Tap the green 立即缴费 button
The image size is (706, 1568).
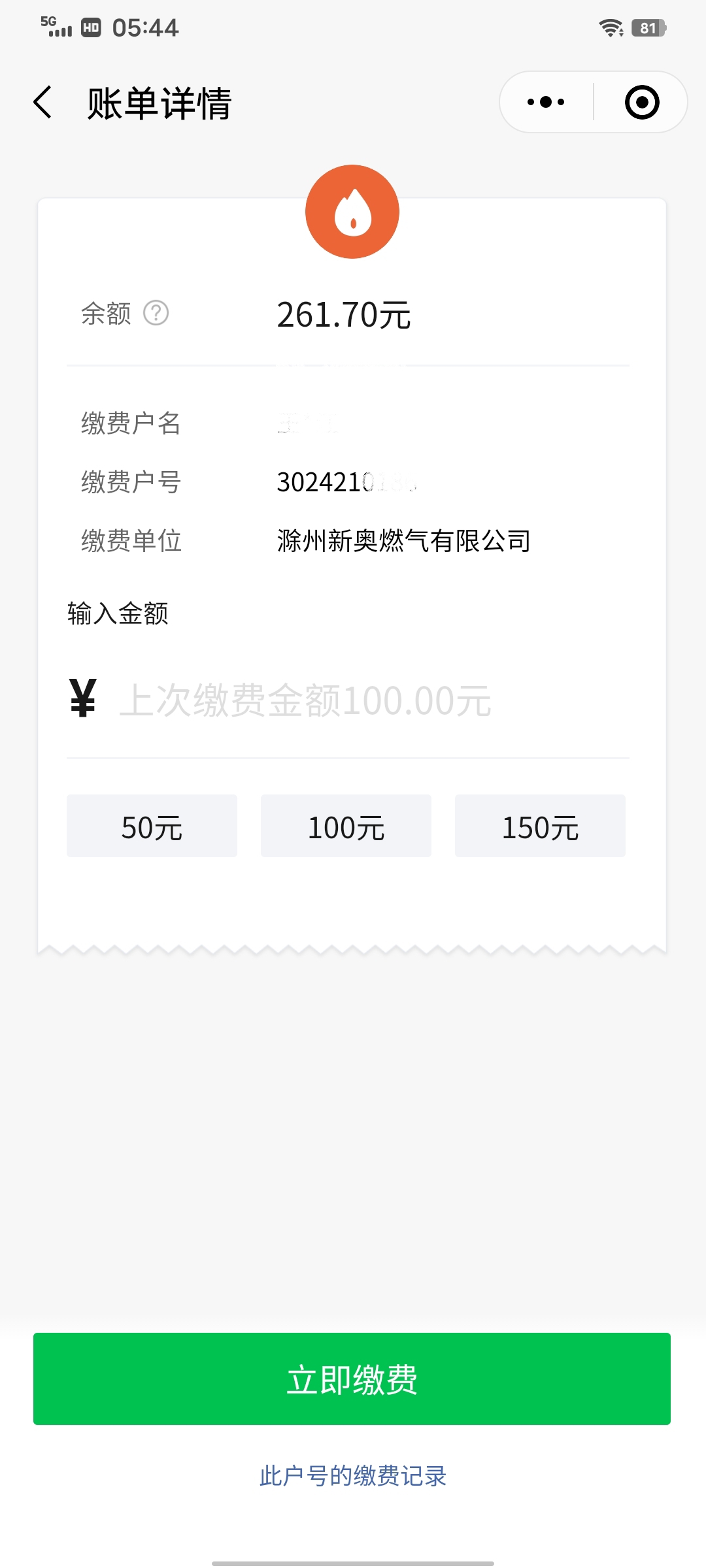(x=352, y=1379)
